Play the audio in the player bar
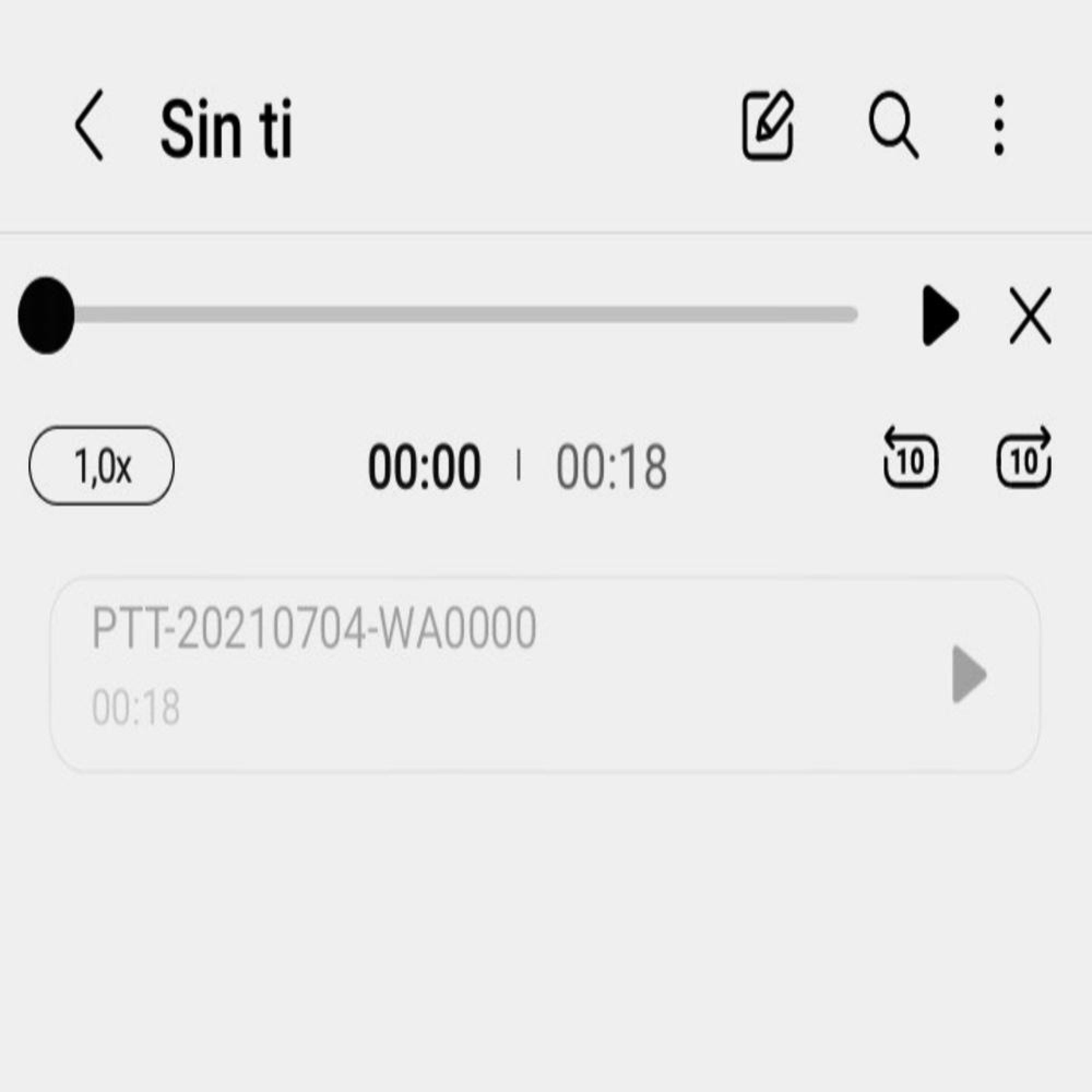Image resolution: width=1092 pixels, height=1092 pixels. click(939, 315)
